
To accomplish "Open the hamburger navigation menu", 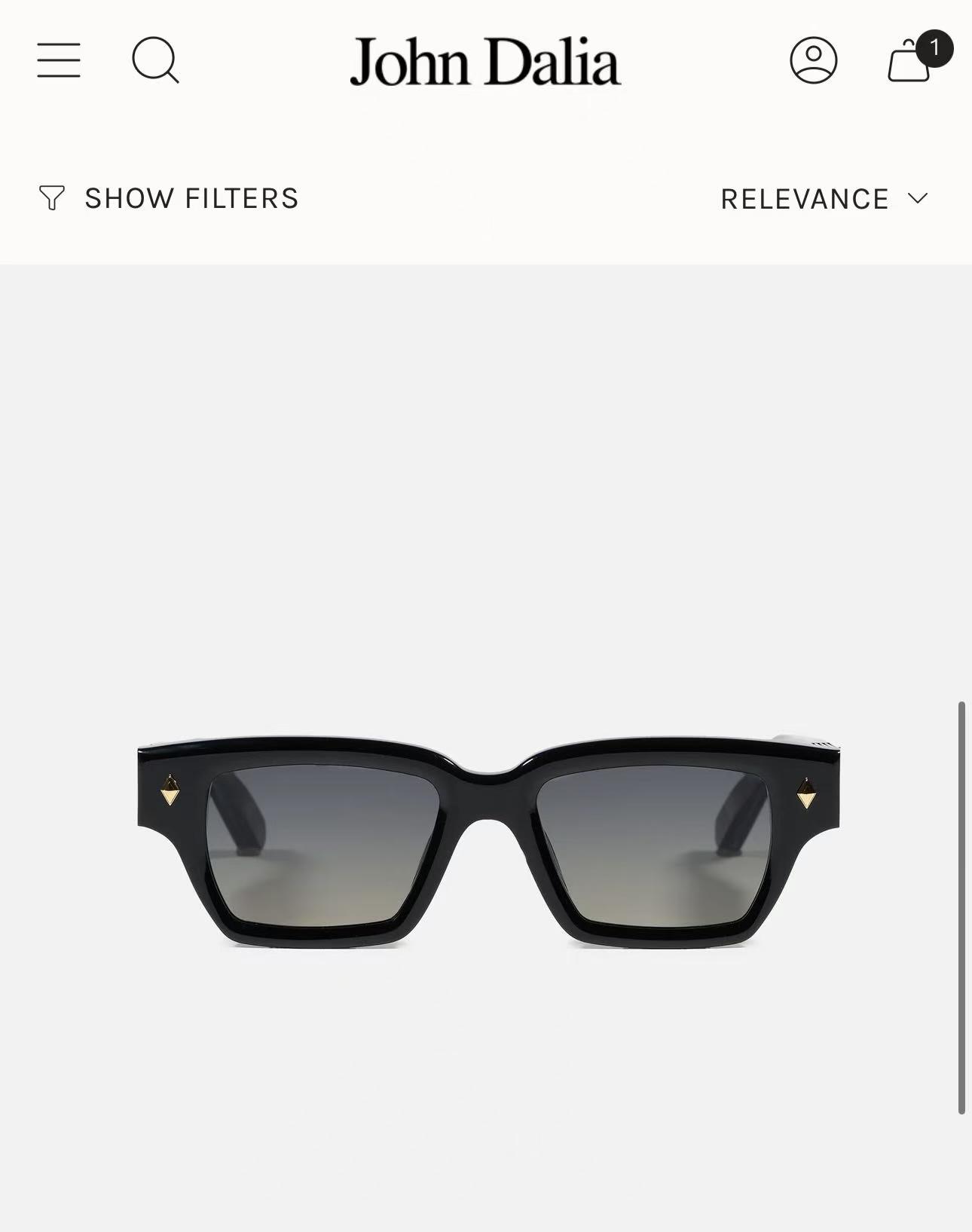I will pos(59,60).
